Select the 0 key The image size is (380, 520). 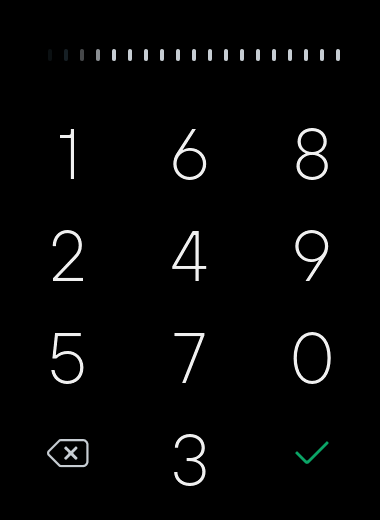(x=312, y=358)
